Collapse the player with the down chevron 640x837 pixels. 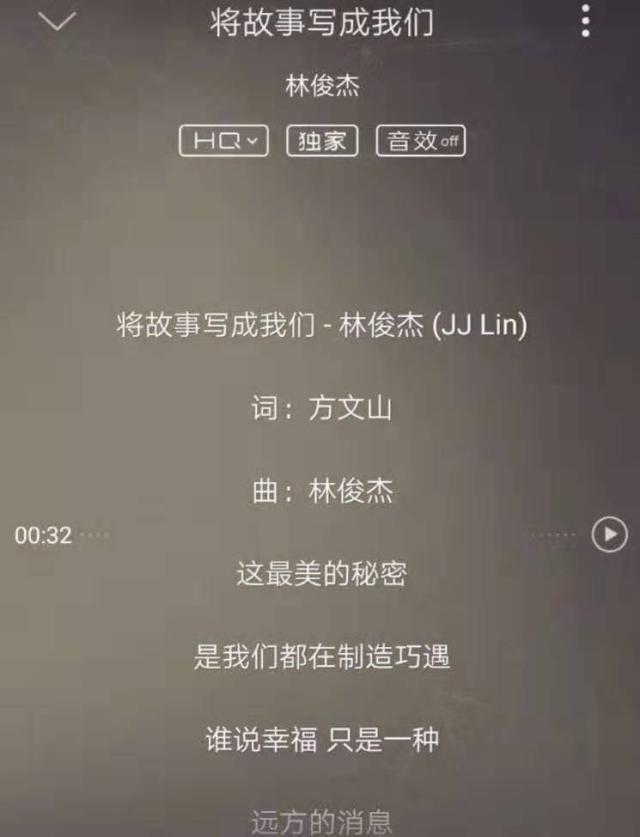56,20
